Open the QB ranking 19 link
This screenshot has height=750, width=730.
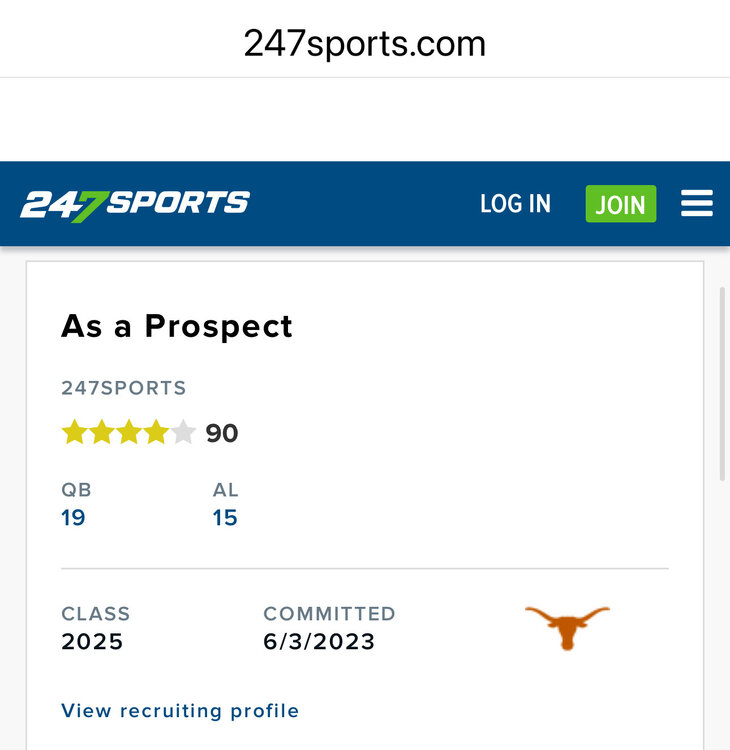[73, 518]
